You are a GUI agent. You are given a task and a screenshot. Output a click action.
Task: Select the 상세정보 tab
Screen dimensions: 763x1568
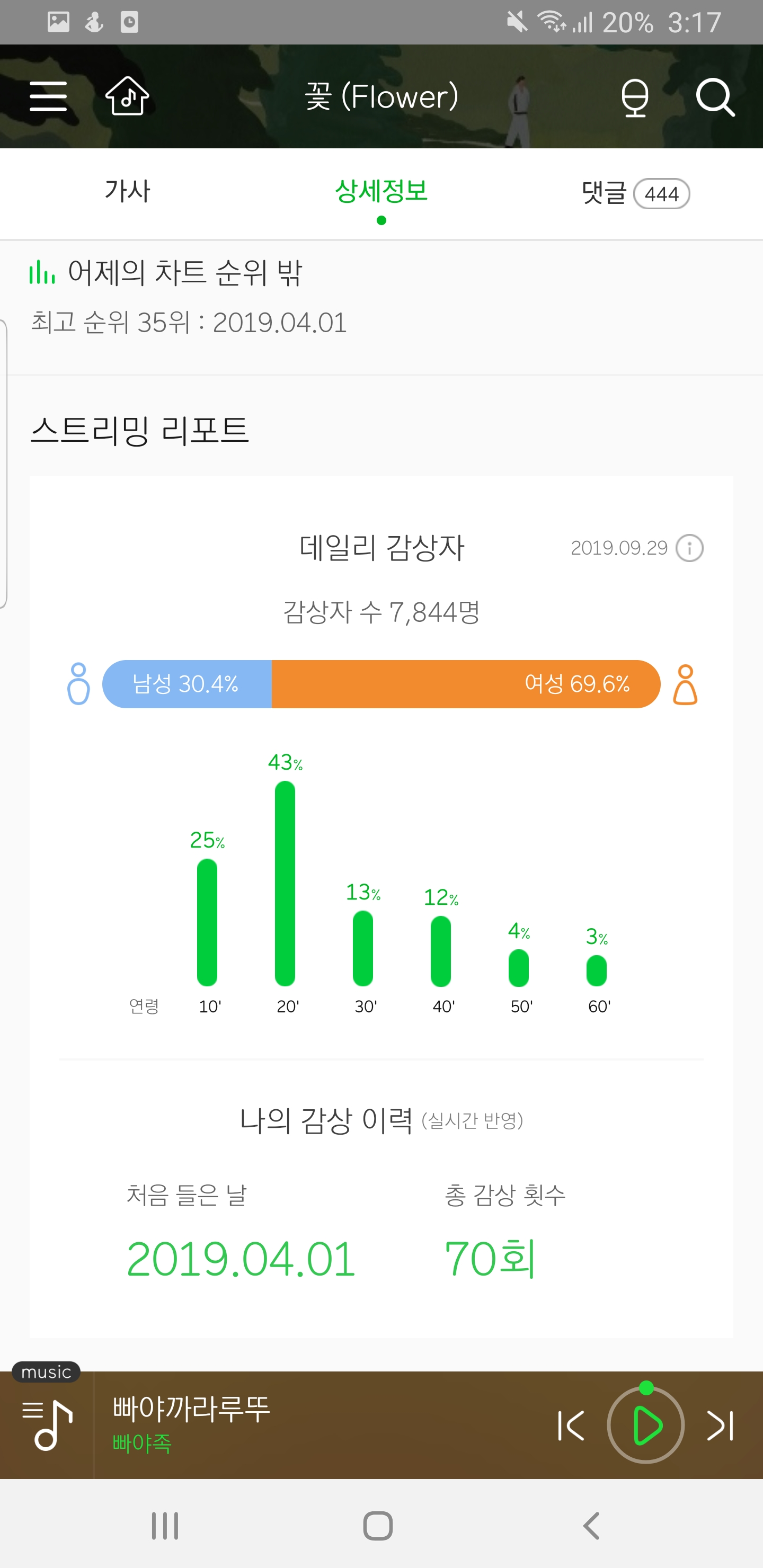(381, 192)
